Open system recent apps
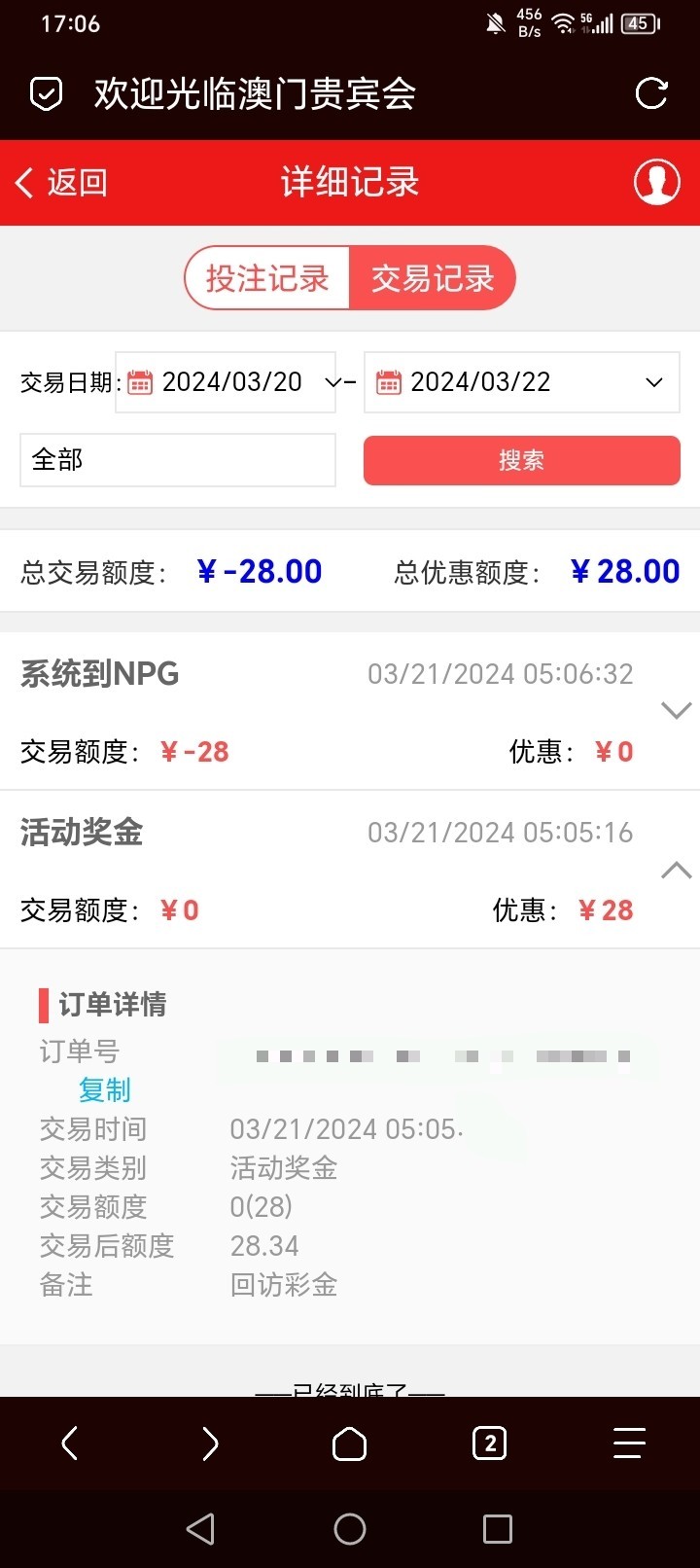700x1568 pixels. click(497, 1529)
